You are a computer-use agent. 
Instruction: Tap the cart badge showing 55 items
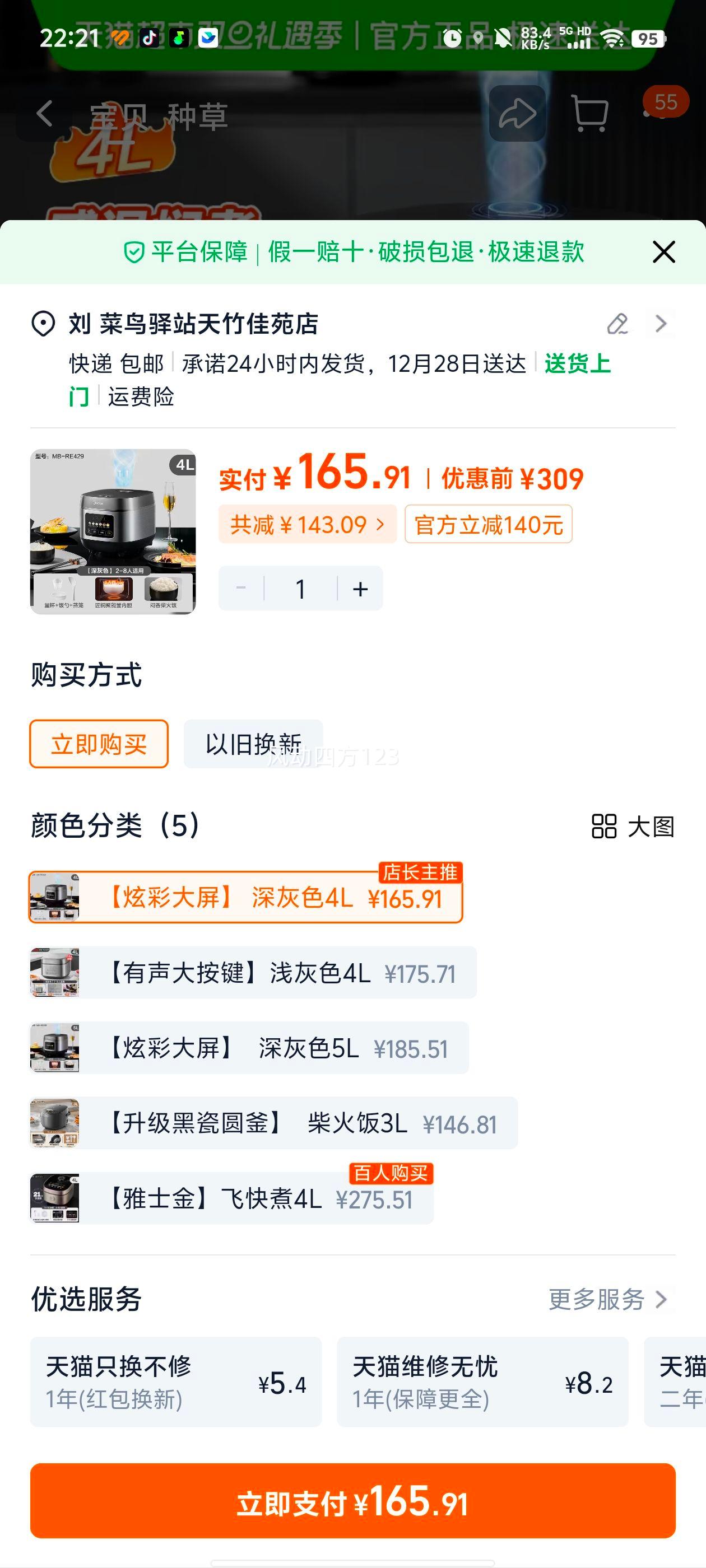[664, 104]
